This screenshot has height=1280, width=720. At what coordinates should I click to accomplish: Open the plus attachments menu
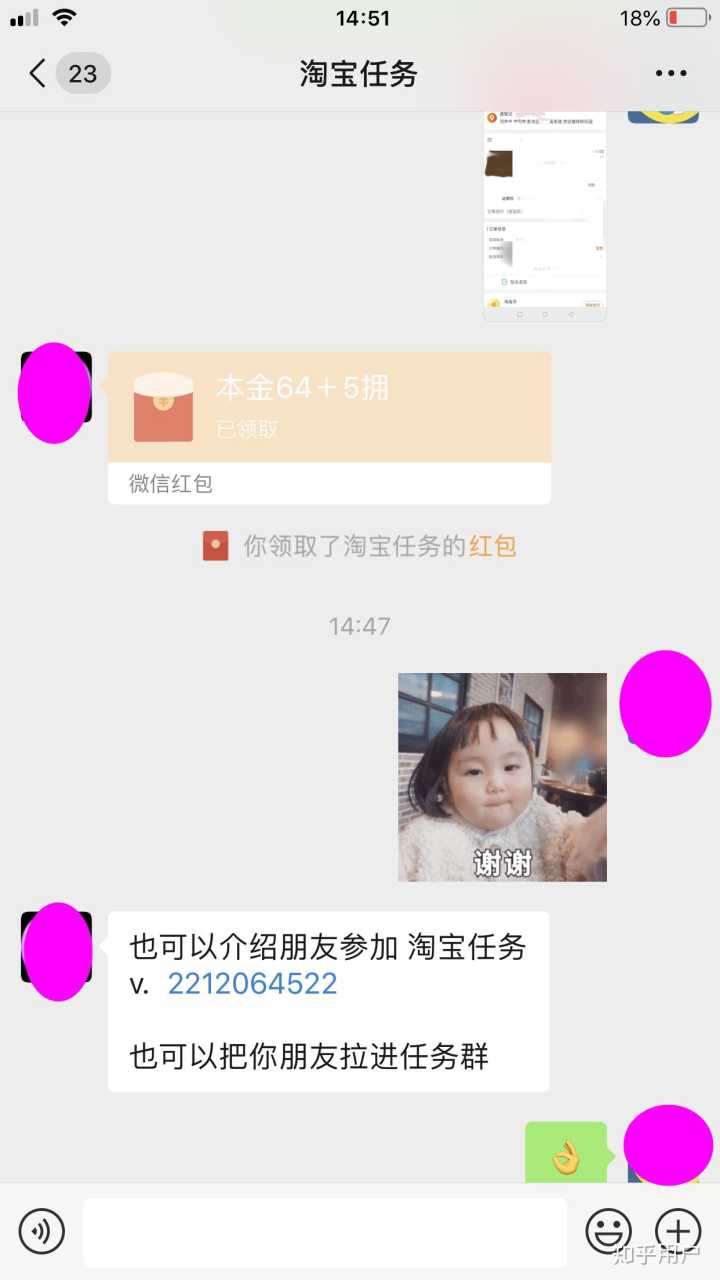coord(677,1231)
